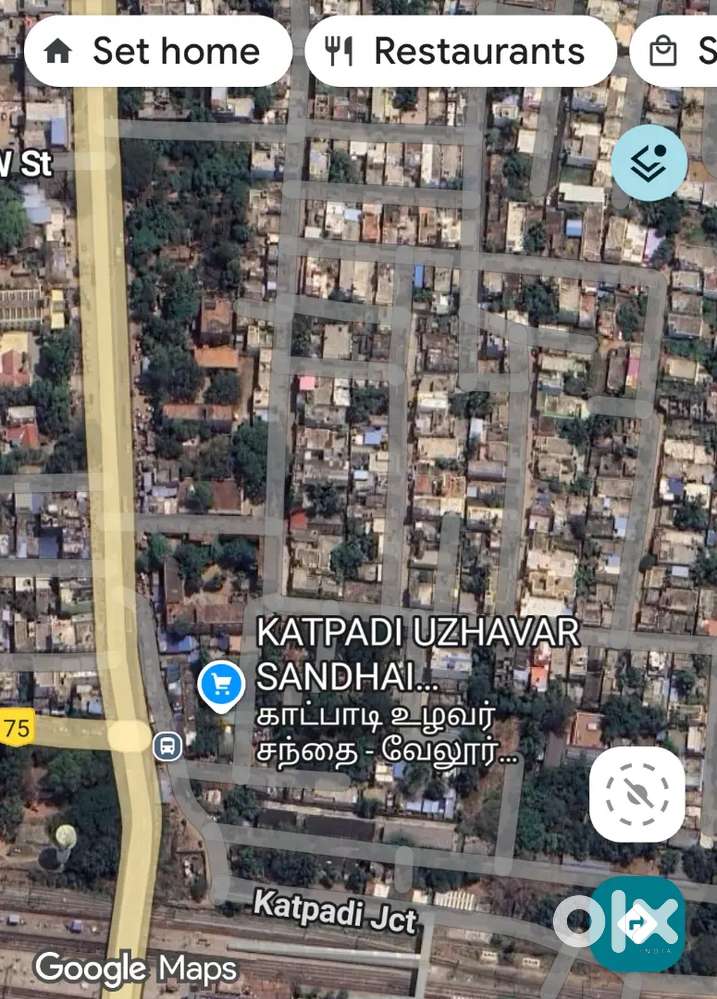Open the Katpadi Uzhavar Sandhai shopping marker
Image resolution: width=717 pixels, height=999 pixels.
(x=222, y=686)
